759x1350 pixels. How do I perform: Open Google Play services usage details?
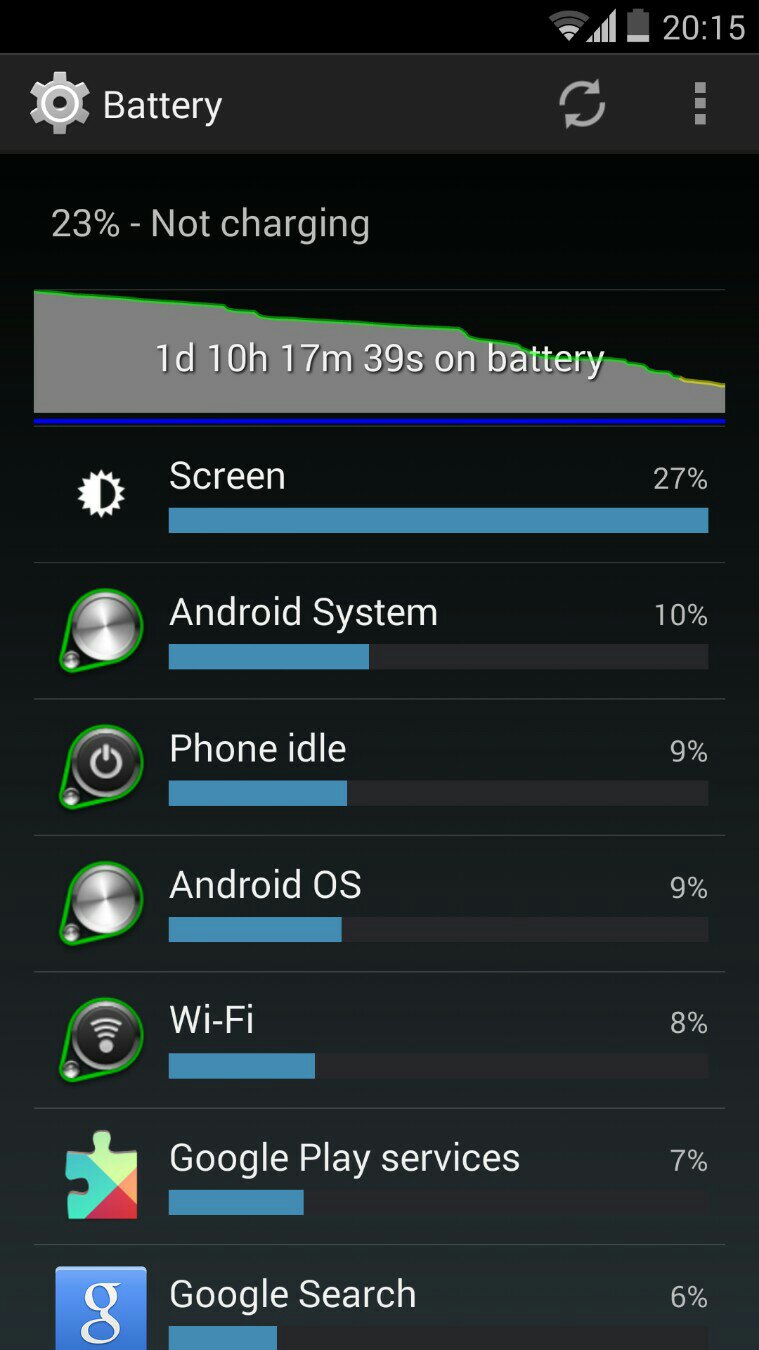379,1176
